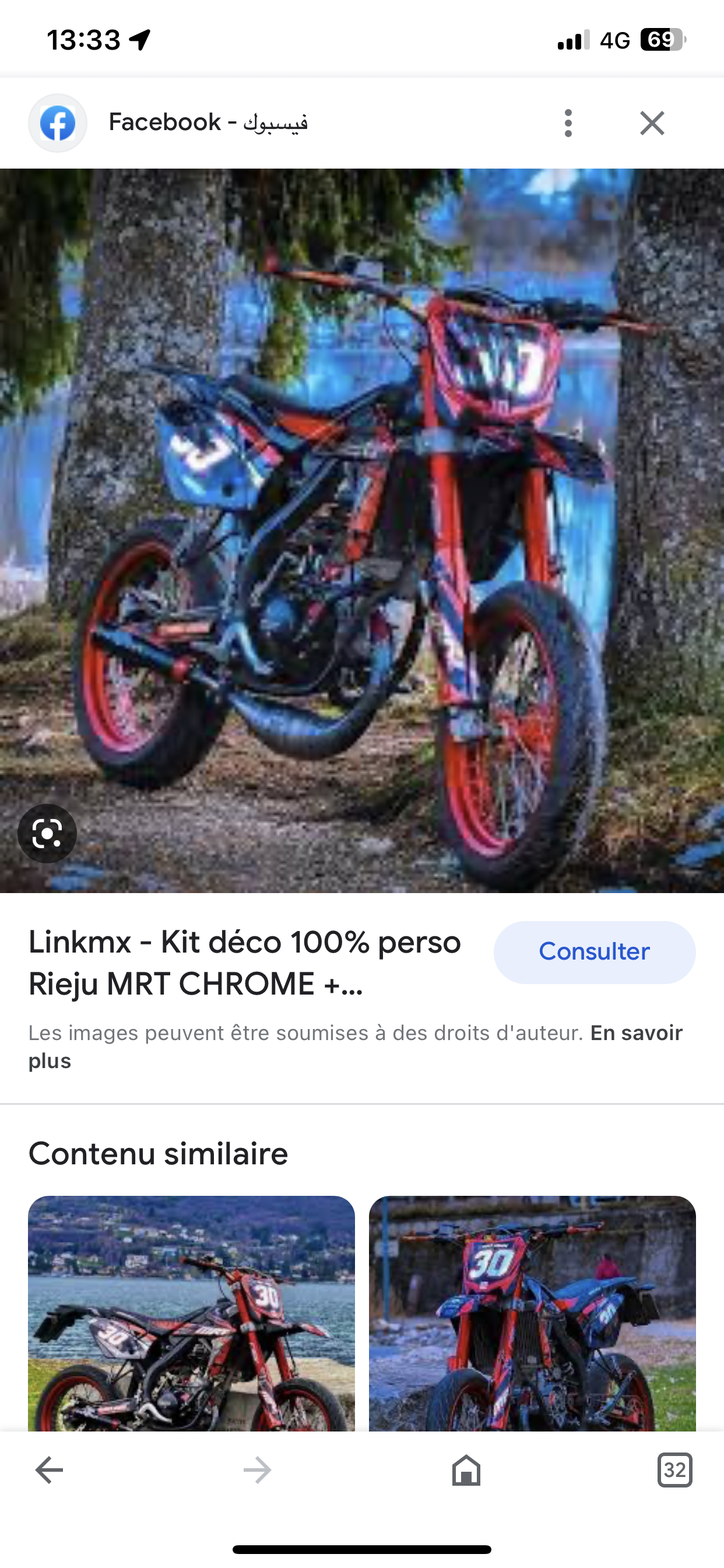Open the En savoir plus link

(636, 1033)
